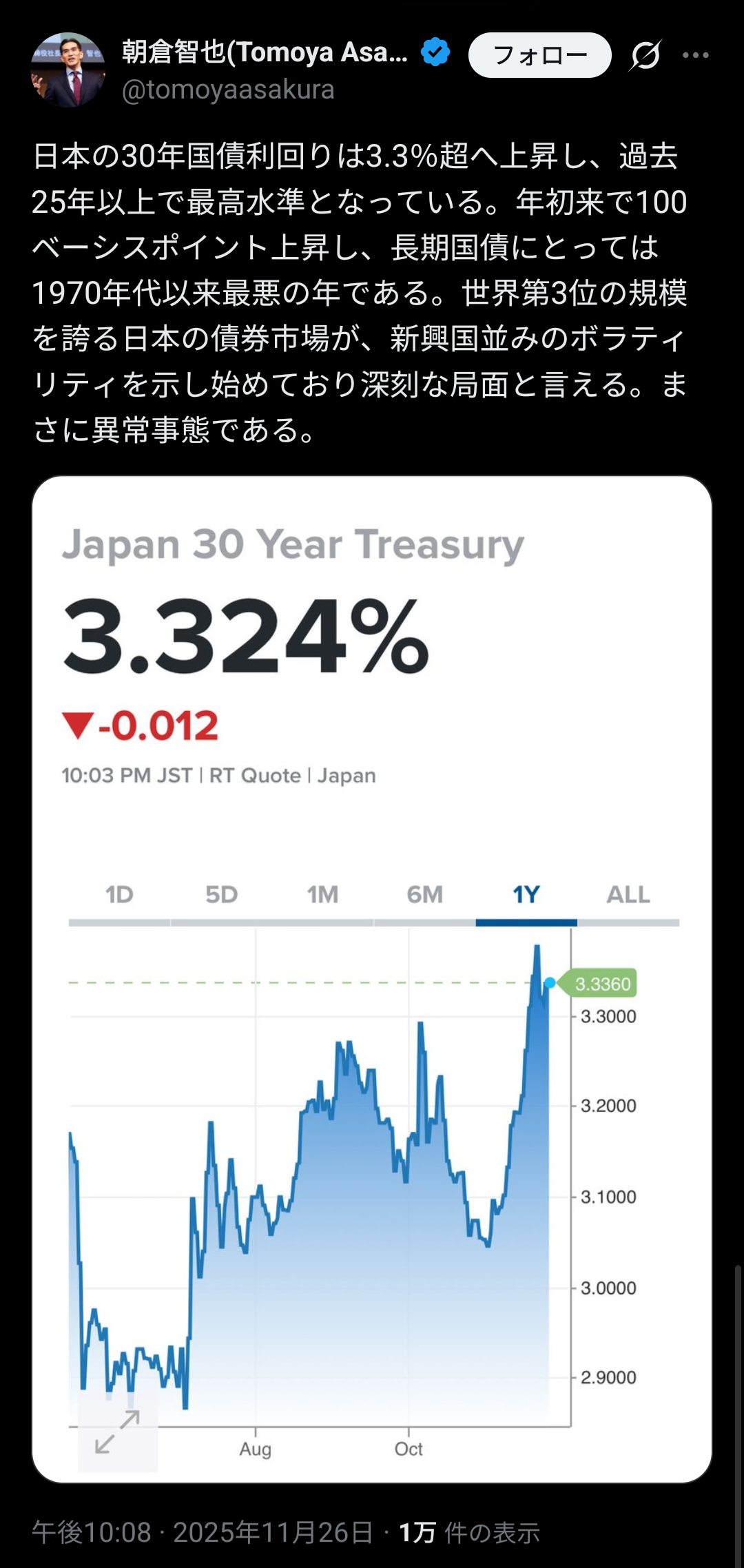
Task: Tap the フォロー follow button
Action: pos(539,55)
